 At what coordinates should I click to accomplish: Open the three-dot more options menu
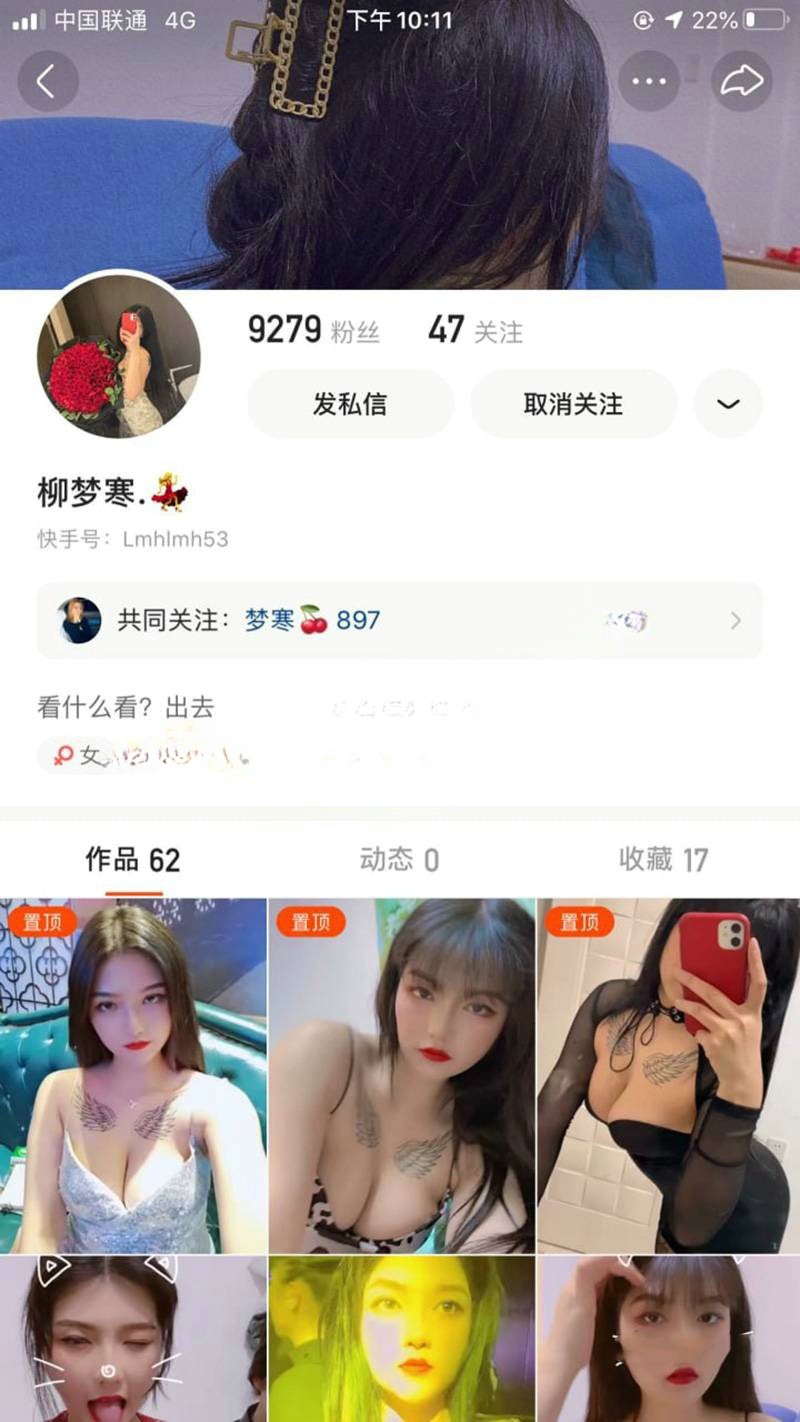tap(649, 81)
